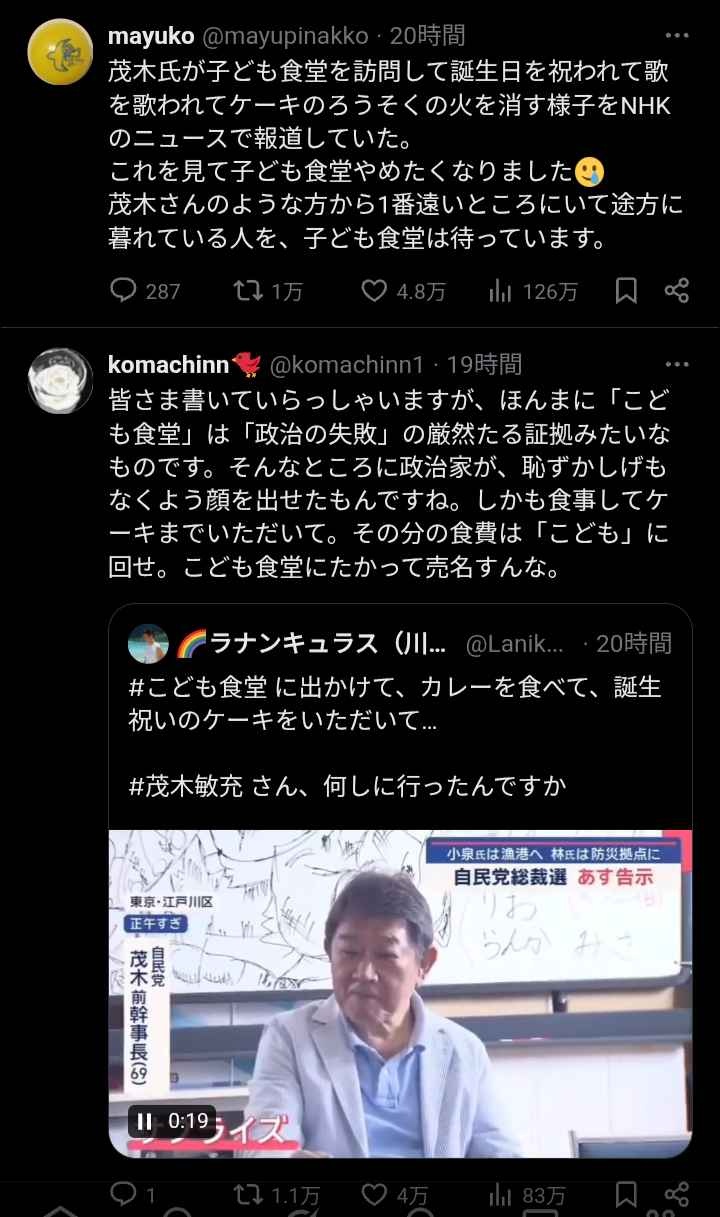Bookmark komachinn's post

pos(626,1194)
